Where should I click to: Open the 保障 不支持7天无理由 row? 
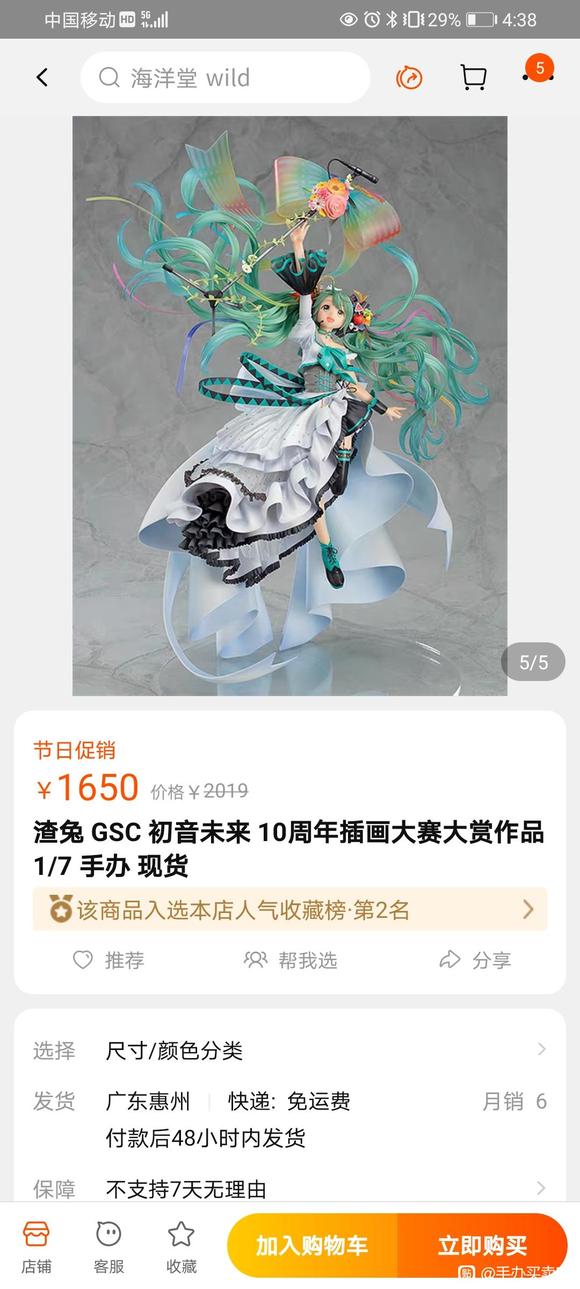point(290,1189)
